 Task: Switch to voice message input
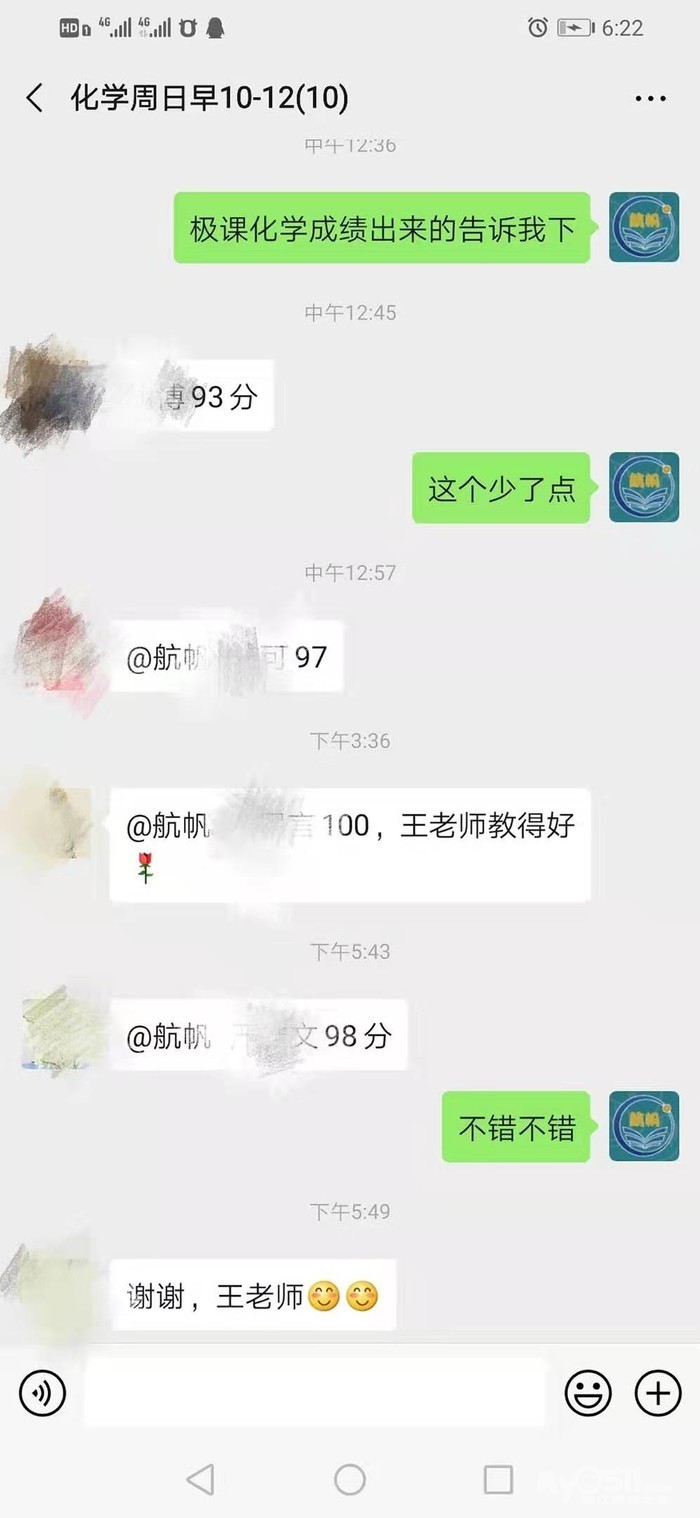pyautogui.click(x=42, y=1393)
